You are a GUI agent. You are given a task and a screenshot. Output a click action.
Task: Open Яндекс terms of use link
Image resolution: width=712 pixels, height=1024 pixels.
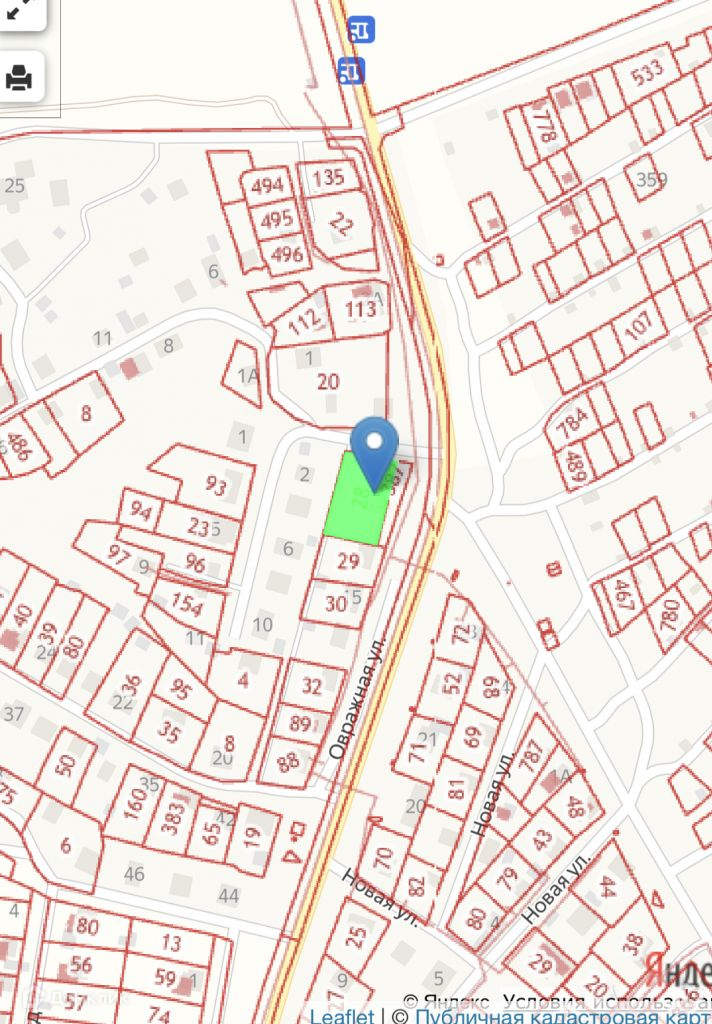(x=605, y=1001)
